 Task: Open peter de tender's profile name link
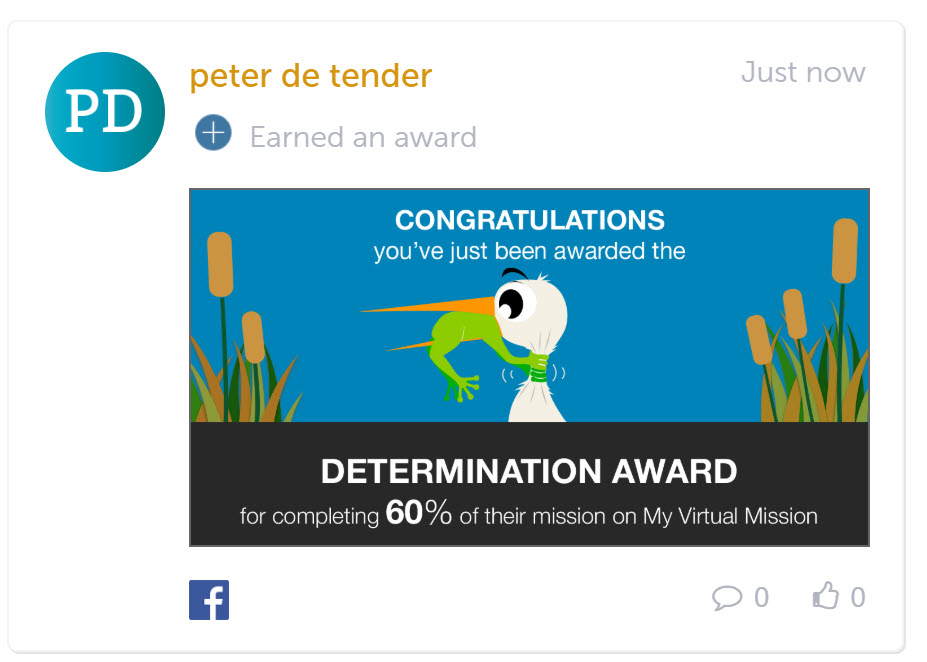(310, 76)
